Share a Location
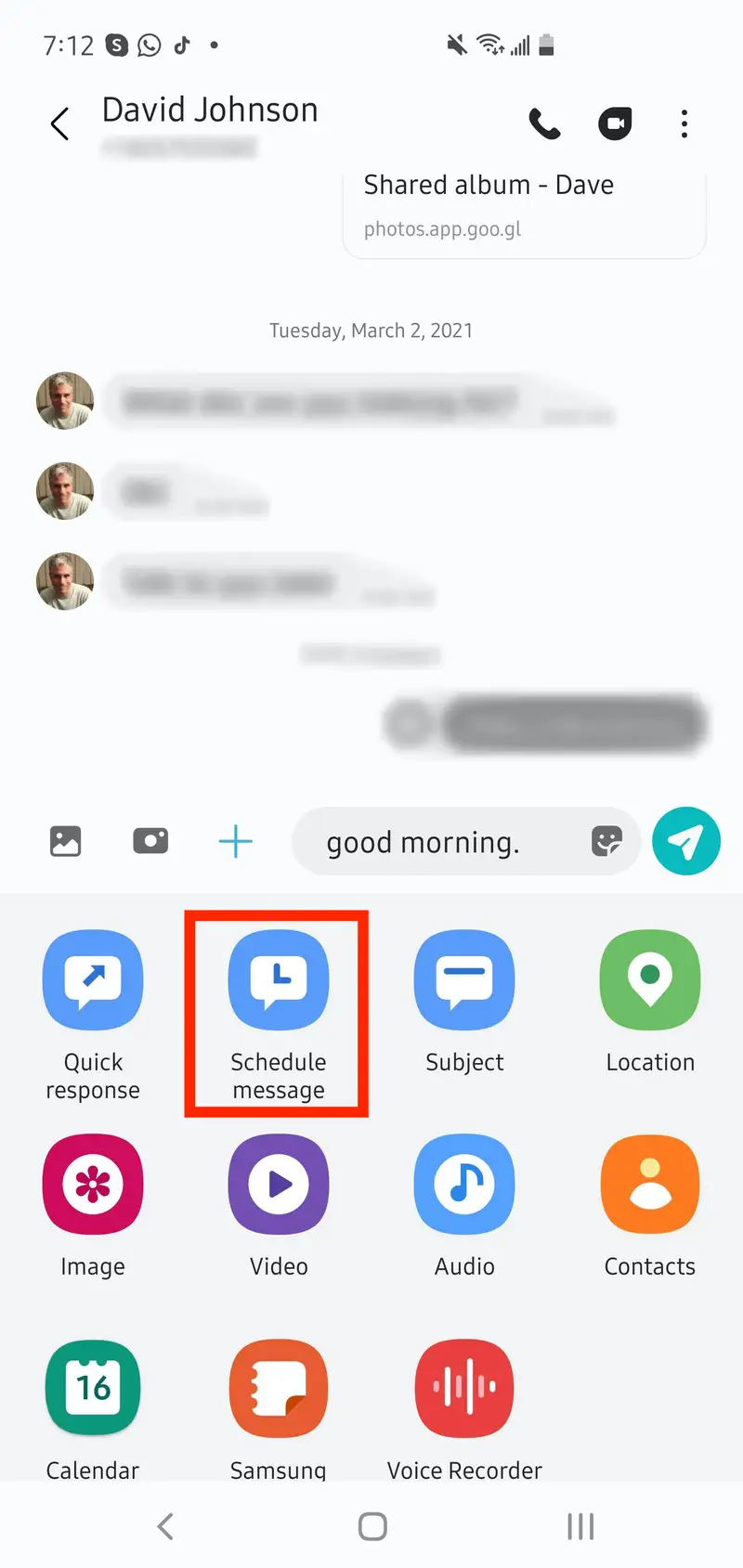This screenshot has width=743, height=1568. [x=650, y=1003]
